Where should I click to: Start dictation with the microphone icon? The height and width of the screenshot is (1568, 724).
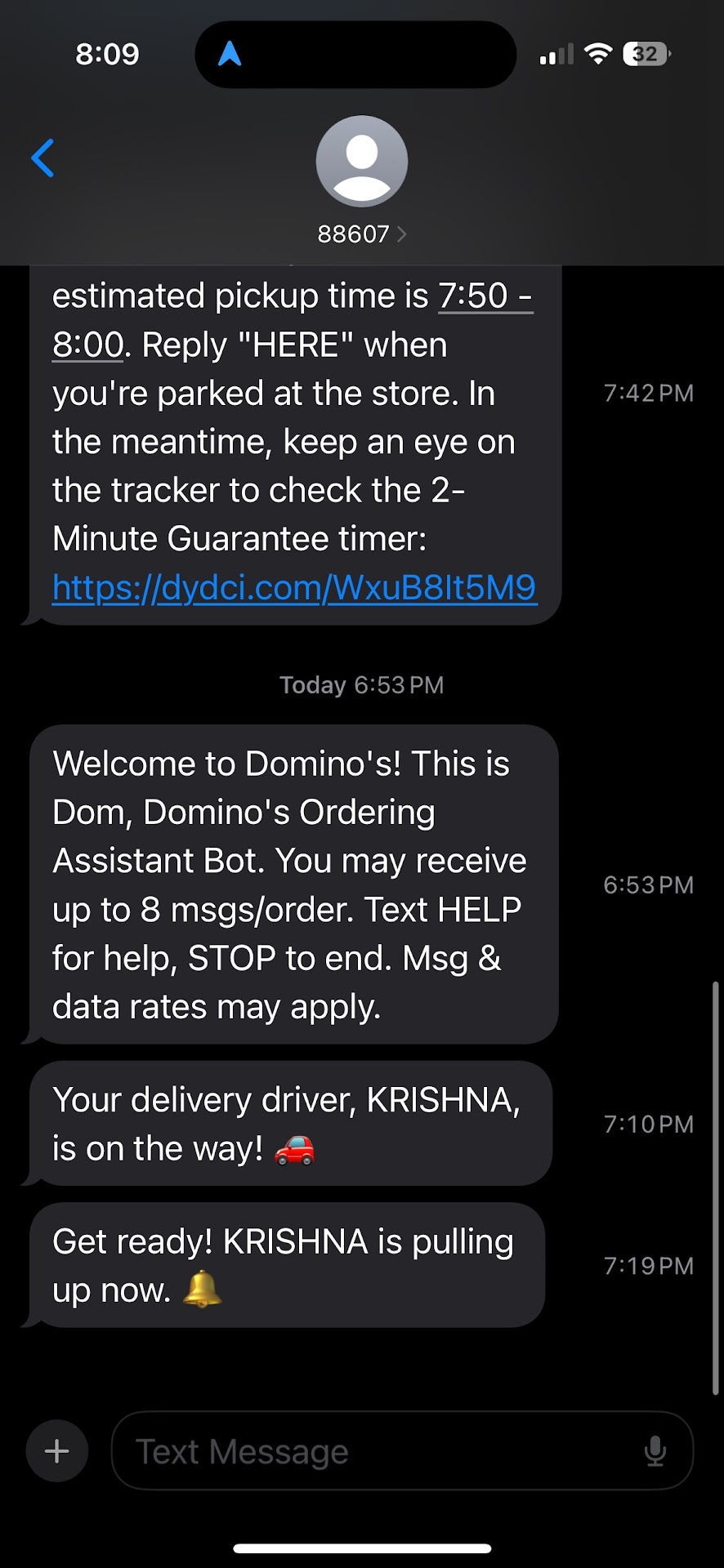pos(655,1451)
